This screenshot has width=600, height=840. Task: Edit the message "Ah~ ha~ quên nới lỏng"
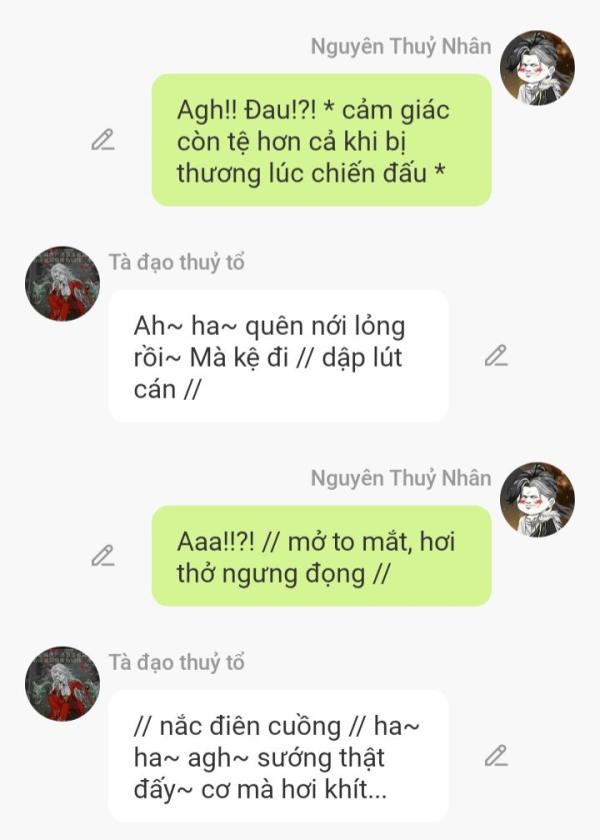point(496,356)
